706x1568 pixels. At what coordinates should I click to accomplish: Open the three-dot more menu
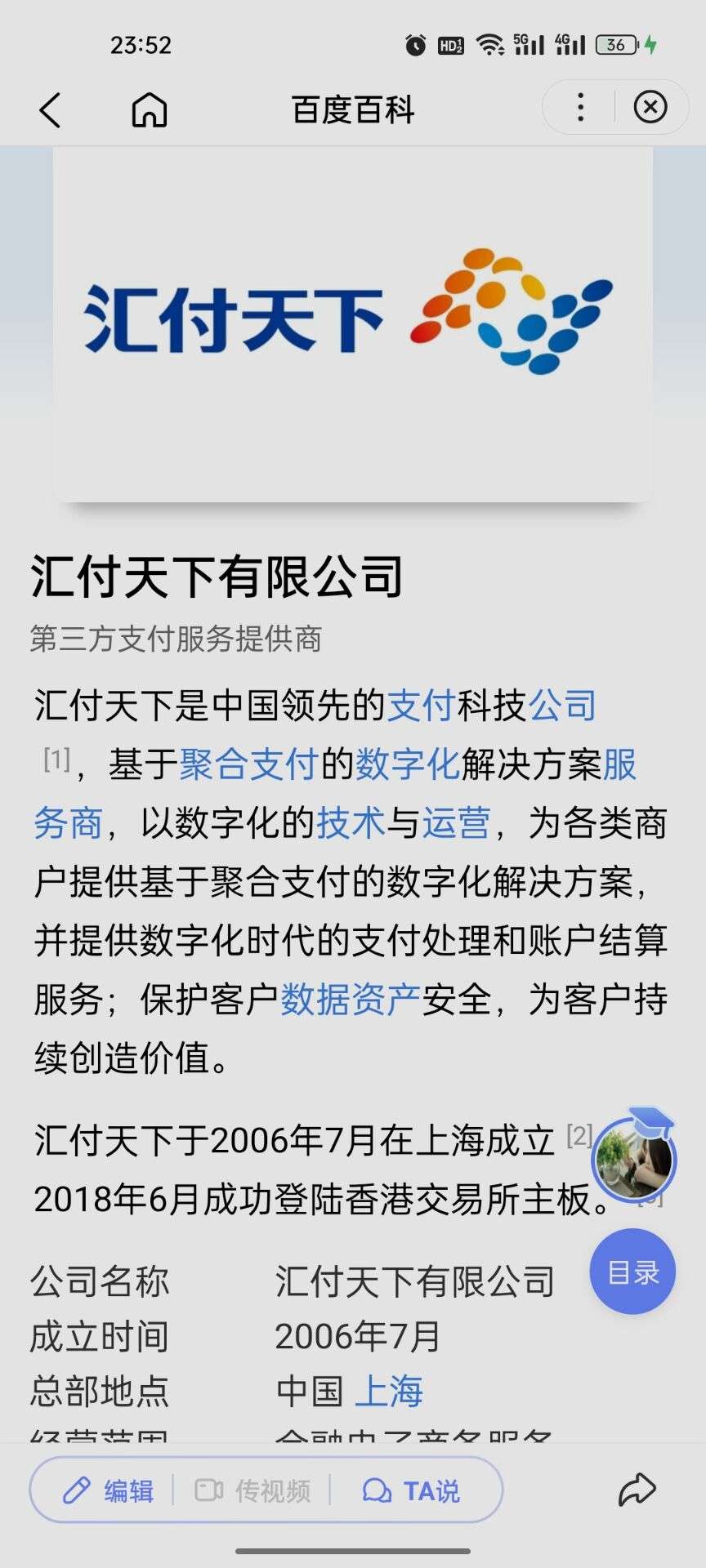pyautogui.click(x=580, y=108)
